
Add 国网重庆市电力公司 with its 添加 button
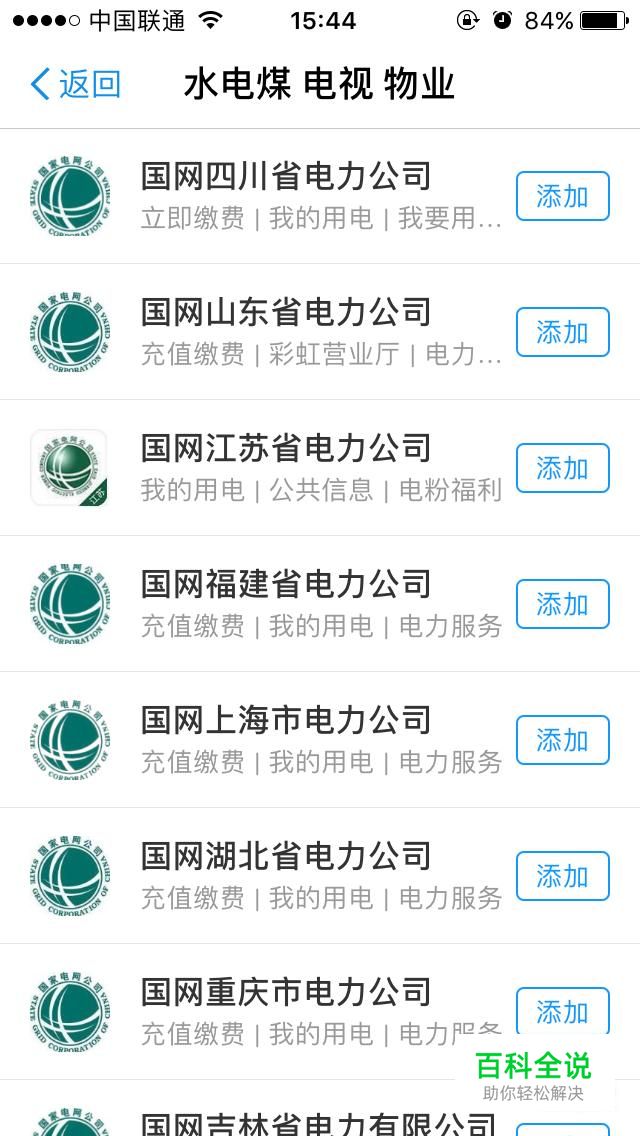click(562, 1011)
